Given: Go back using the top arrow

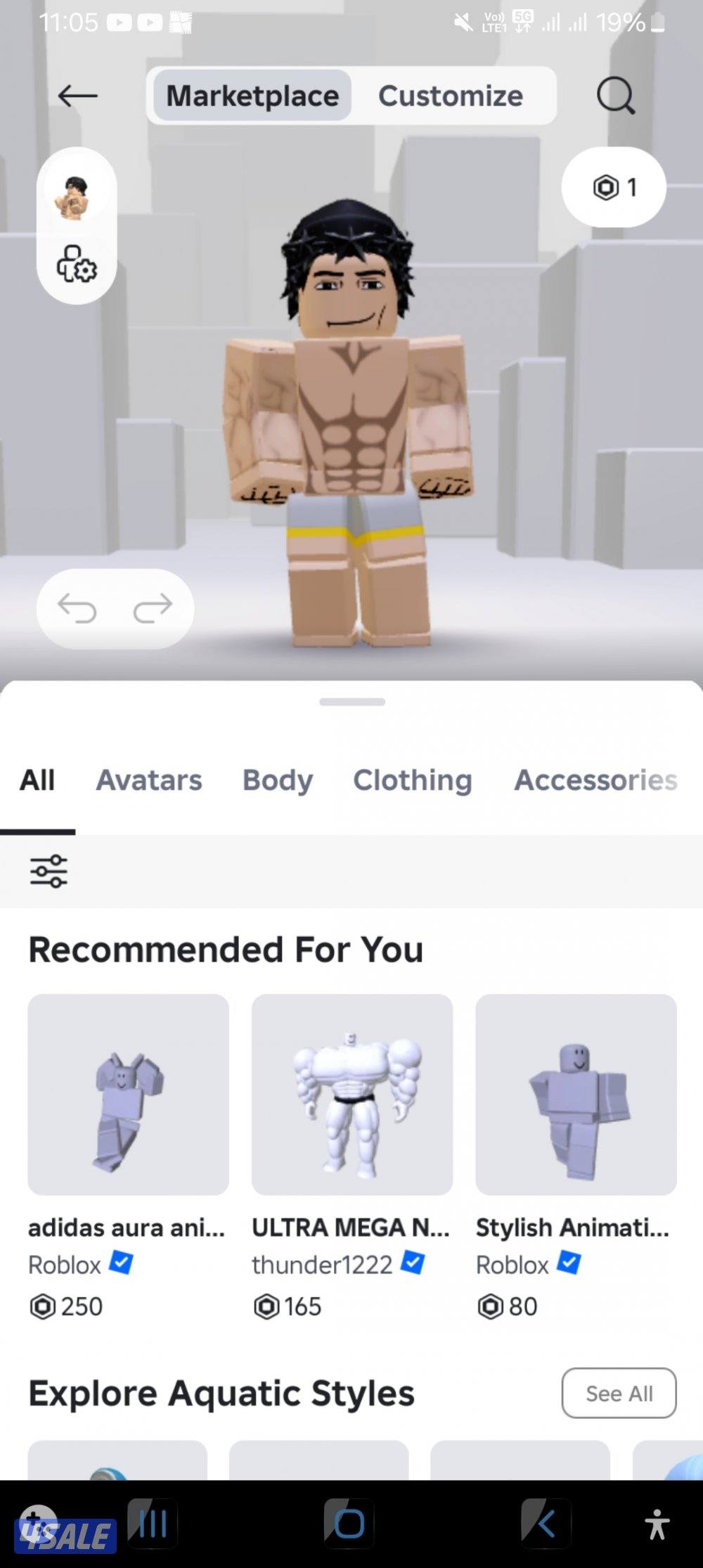Looking at the screenshot, I should (77, 96).
